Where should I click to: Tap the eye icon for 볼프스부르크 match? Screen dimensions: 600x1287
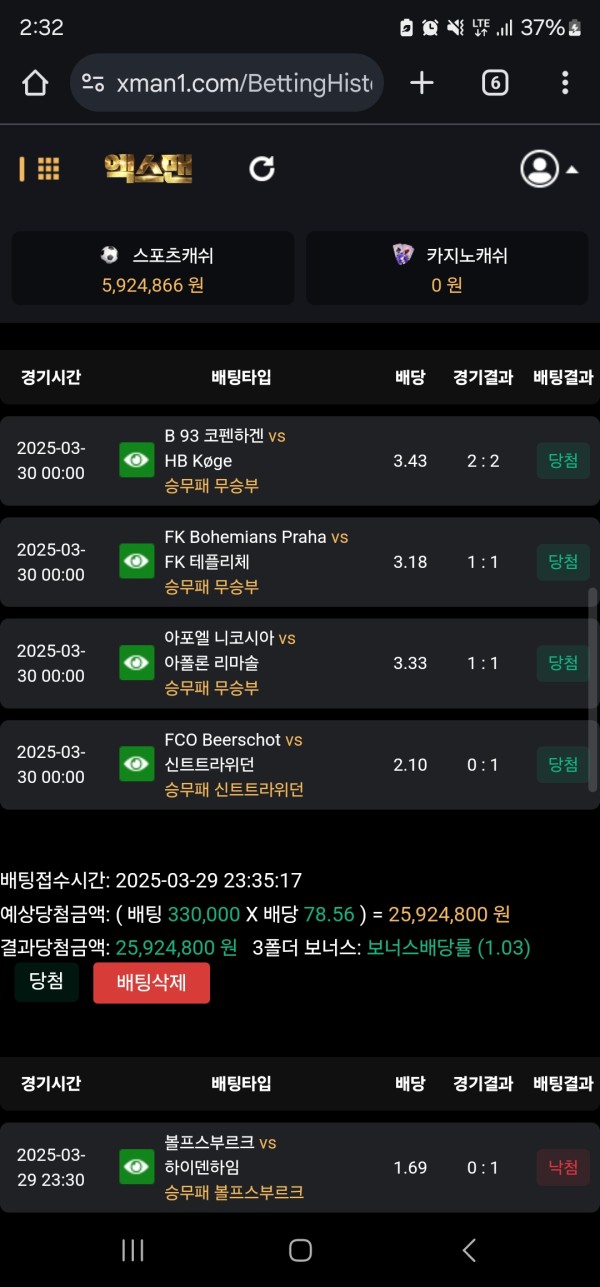click(x=137, y=1167)
